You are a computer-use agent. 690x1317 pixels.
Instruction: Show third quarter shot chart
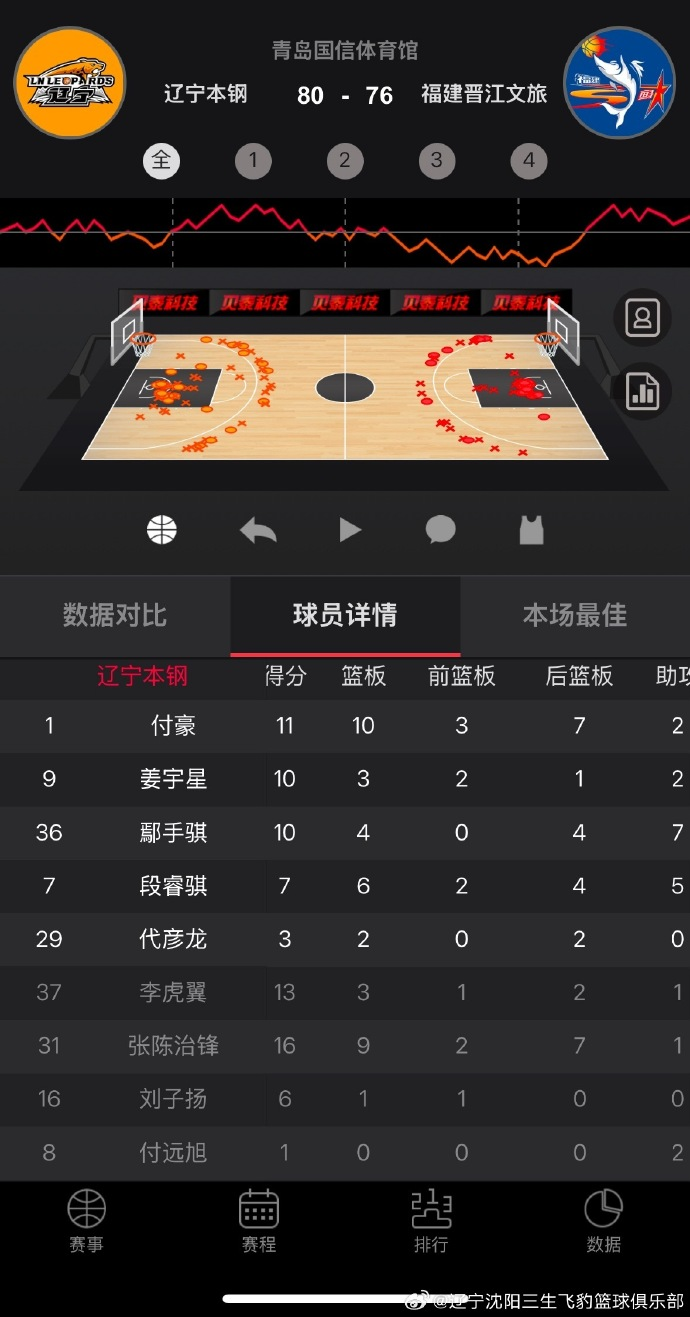point(437,160)
